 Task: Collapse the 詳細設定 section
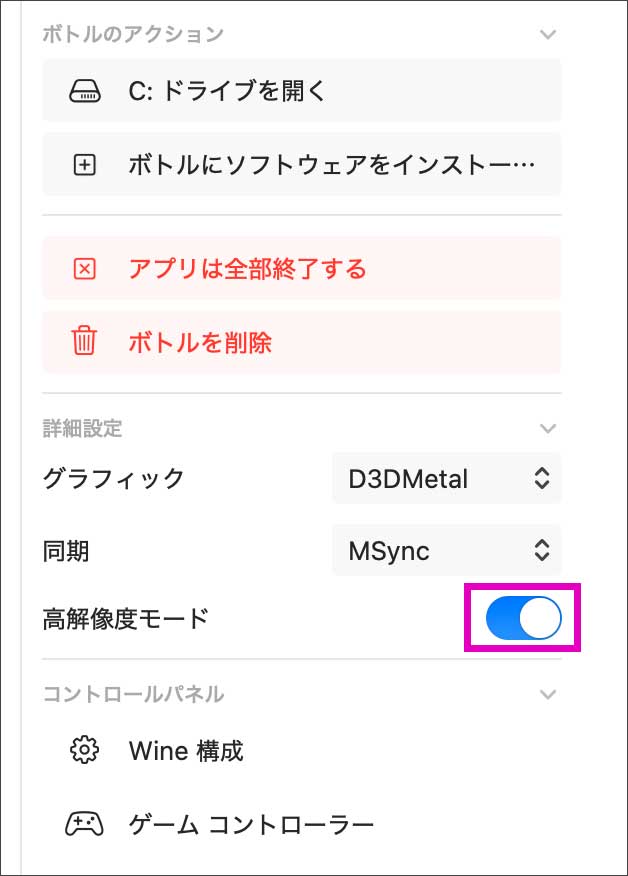click(x=547, y=429)
